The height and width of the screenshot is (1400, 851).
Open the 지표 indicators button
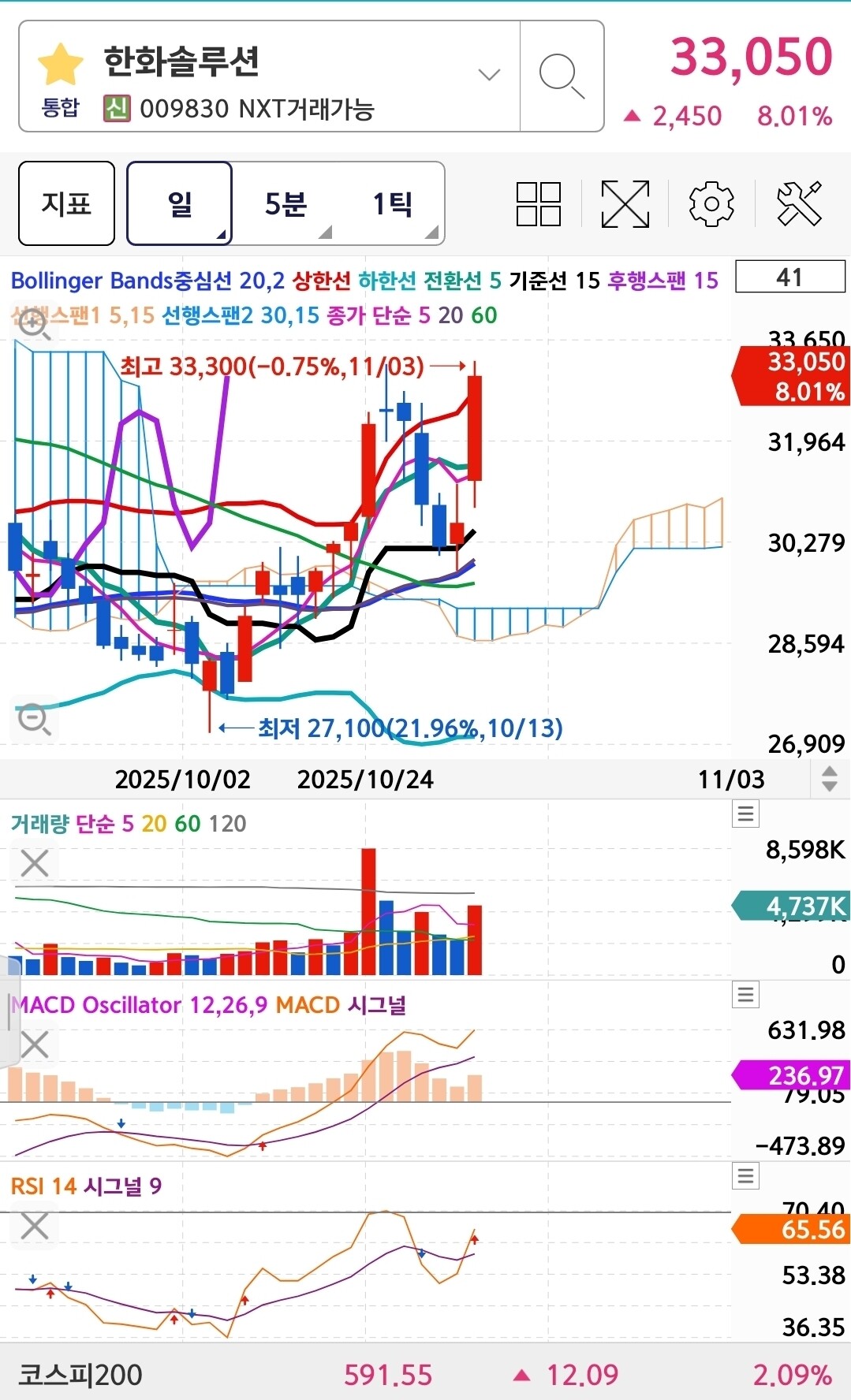point(67,203)
